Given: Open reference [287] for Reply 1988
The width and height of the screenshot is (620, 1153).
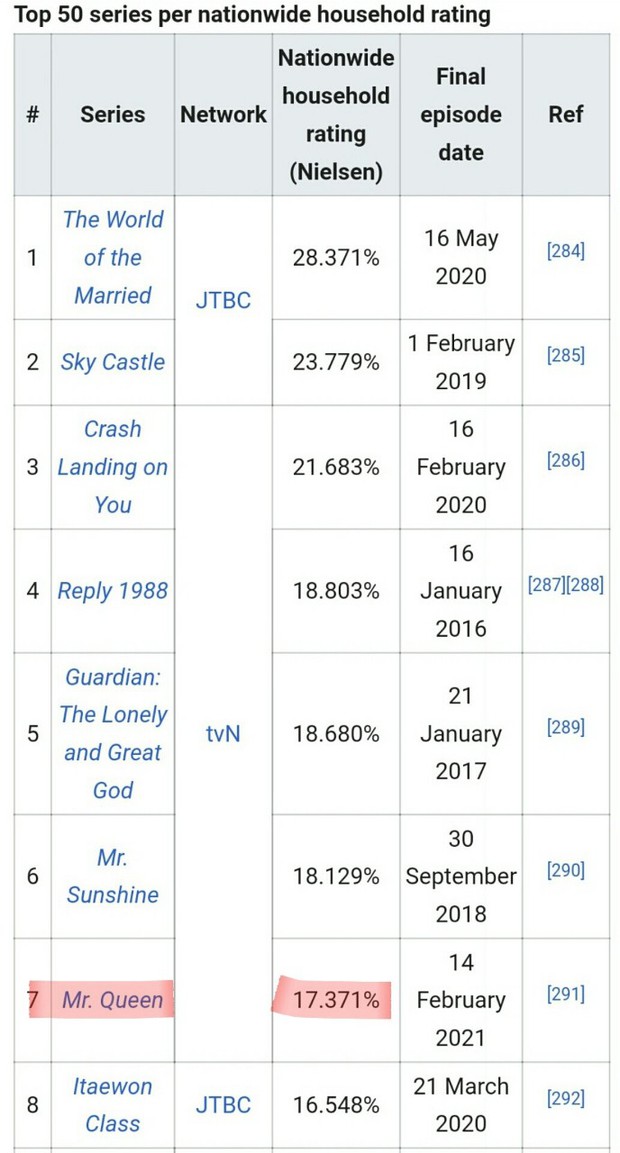Looking at the screenshot, I should click(546, 584).
